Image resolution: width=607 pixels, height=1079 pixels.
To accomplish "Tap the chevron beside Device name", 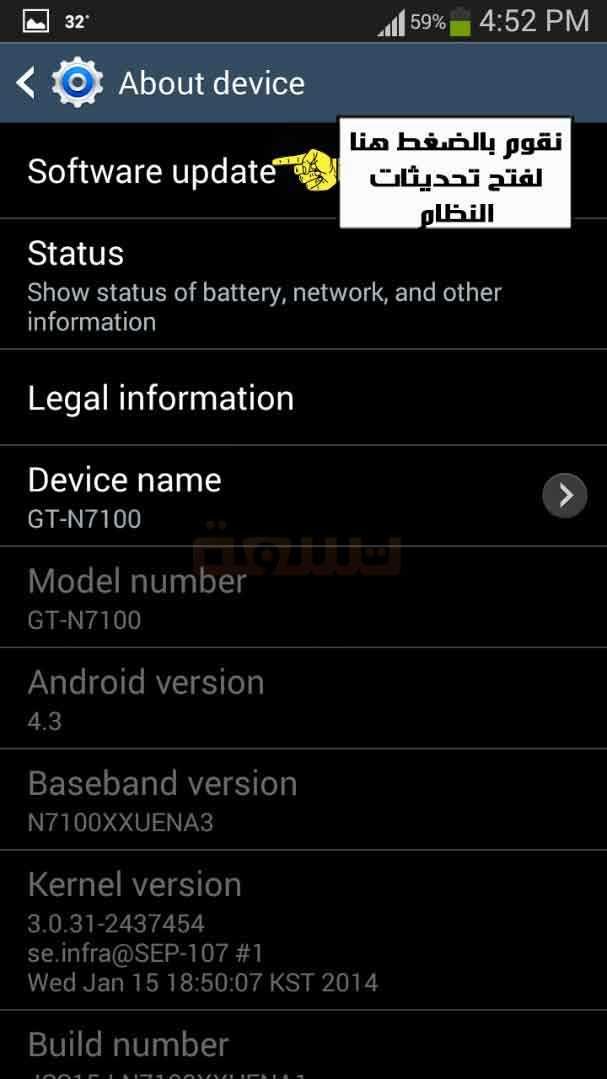I will [x=564, y=495].
